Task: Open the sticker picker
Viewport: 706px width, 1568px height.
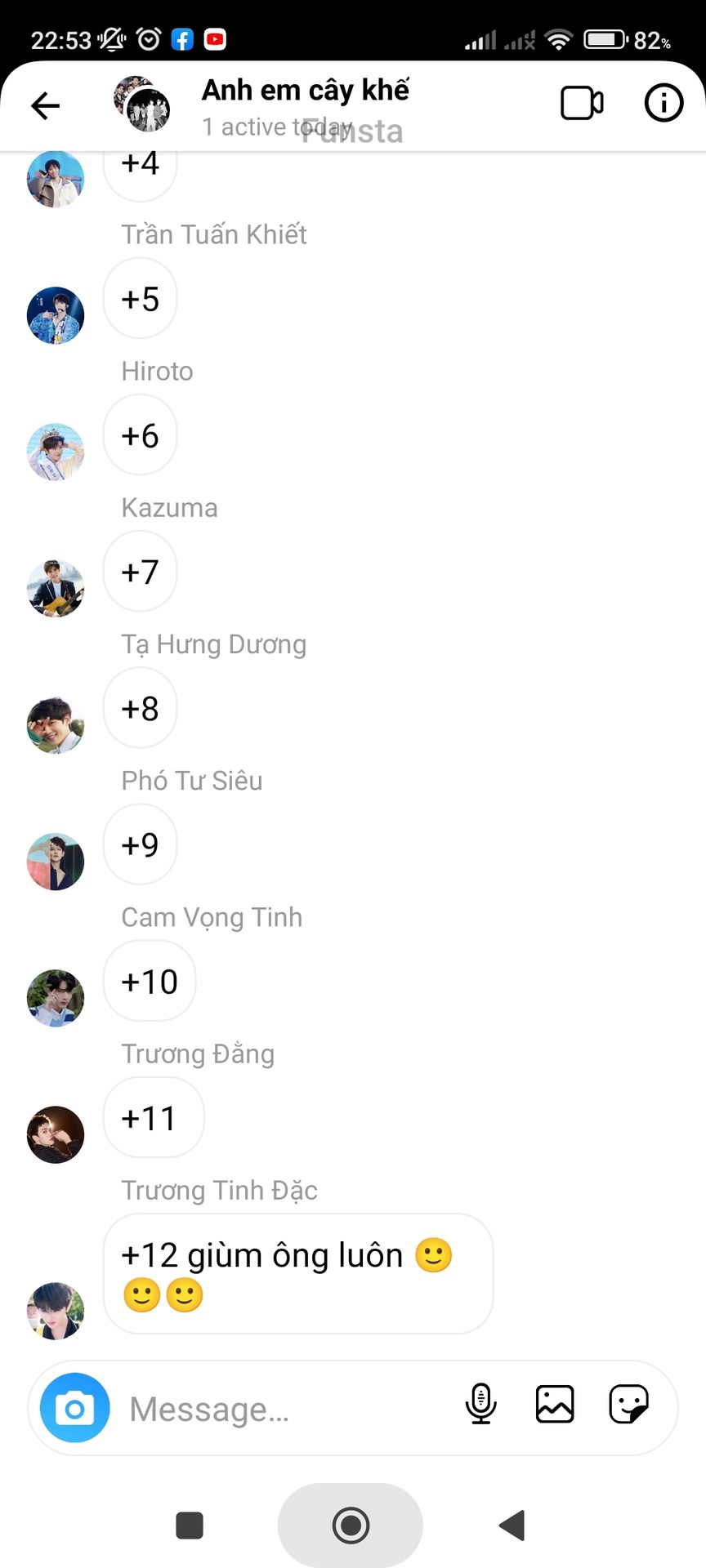Action: click(x=628, y=1404)
